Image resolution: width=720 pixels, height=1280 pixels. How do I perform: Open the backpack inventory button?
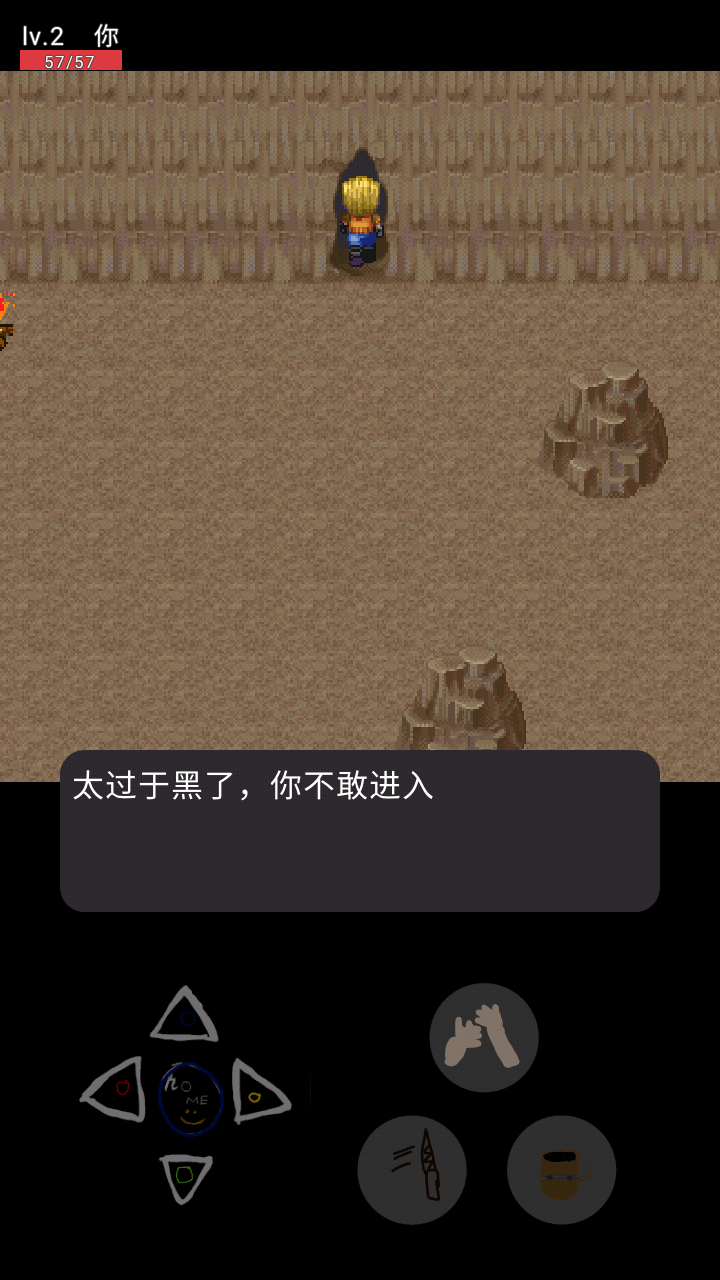[561, 1170]
